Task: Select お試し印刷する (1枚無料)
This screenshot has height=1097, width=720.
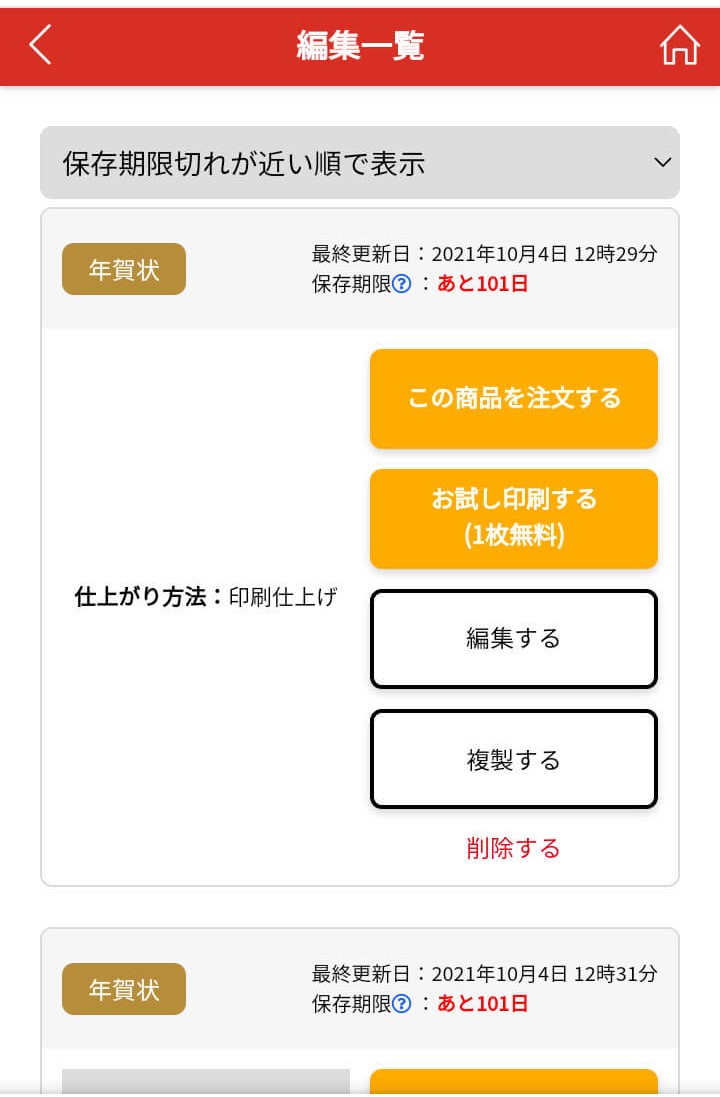Action: point(513,518)
